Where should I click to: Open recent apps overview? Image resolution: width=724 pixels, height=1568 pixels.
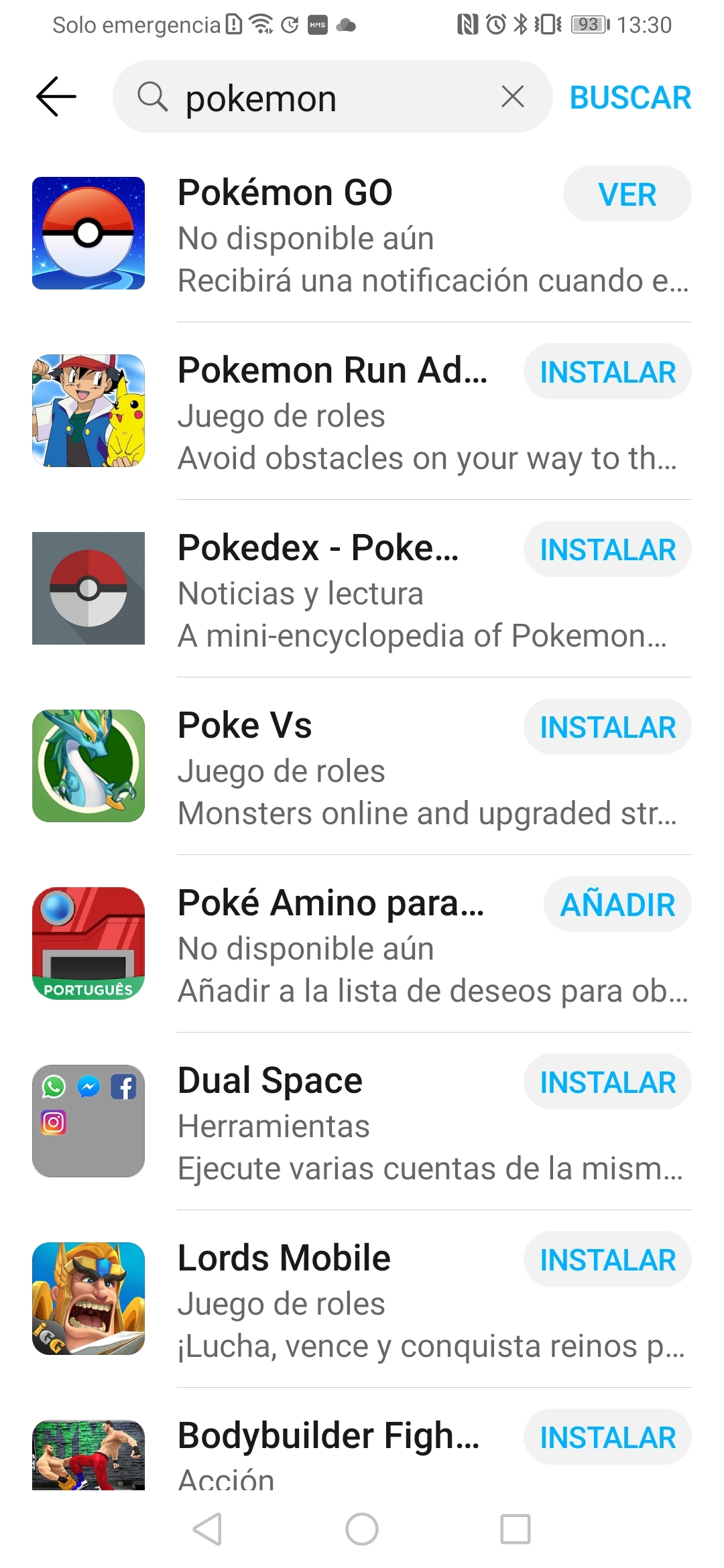coord(515,1529)
